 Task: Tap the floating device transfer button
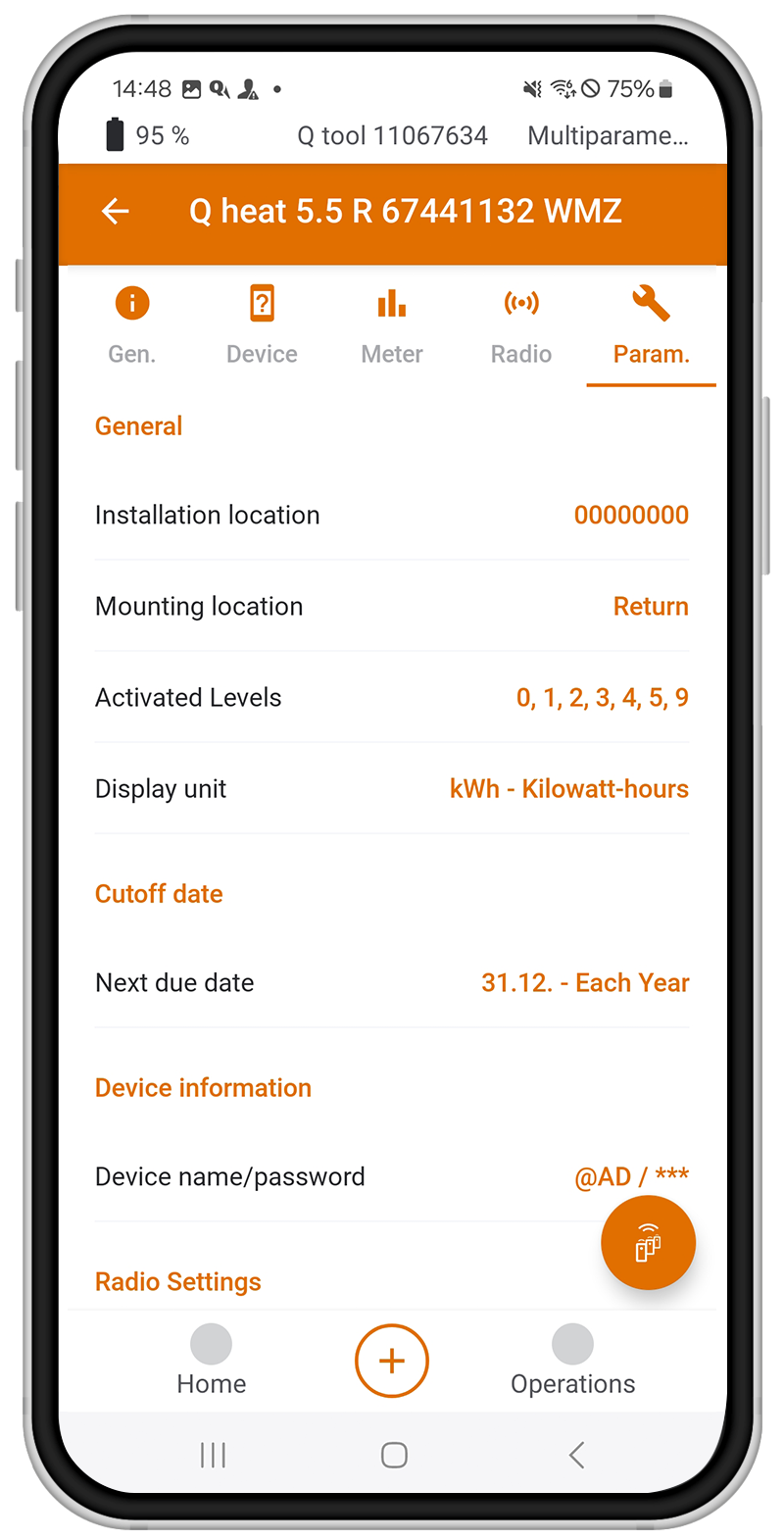[648, 1243]
